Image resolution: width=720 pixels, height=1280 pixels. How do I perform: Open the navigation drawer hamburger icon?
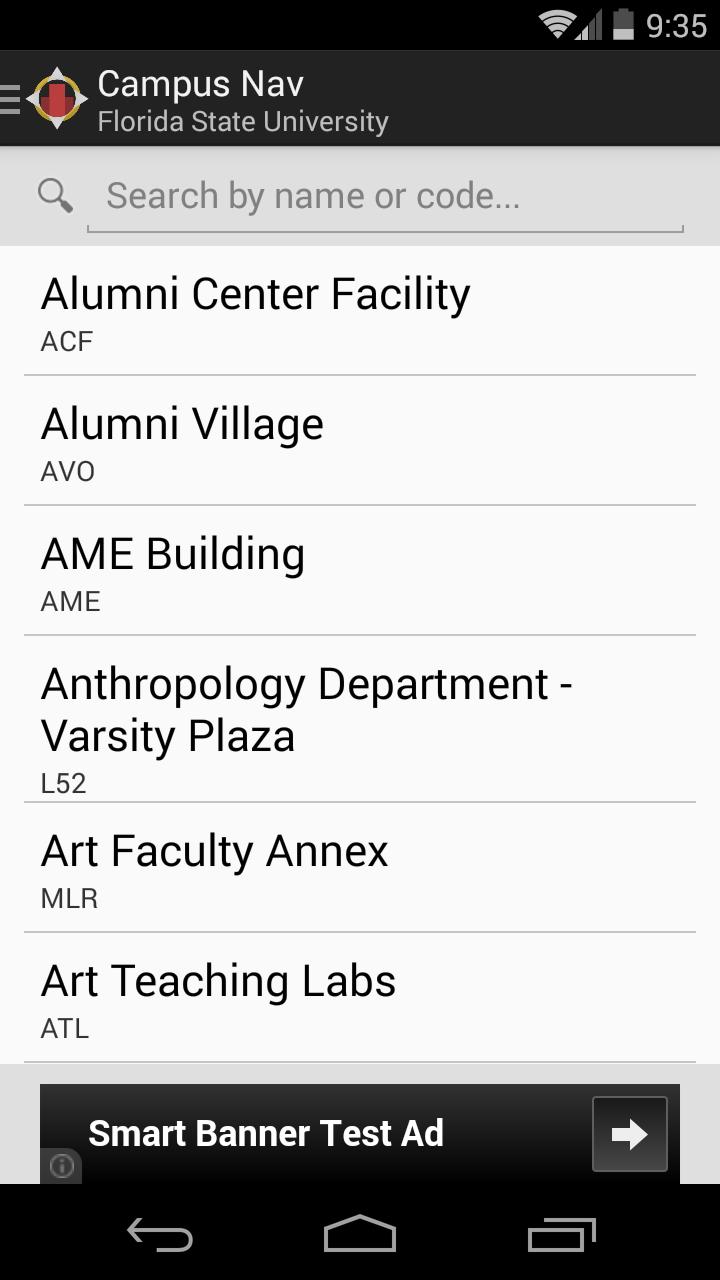pyautogui.click(x=10, y=98)
